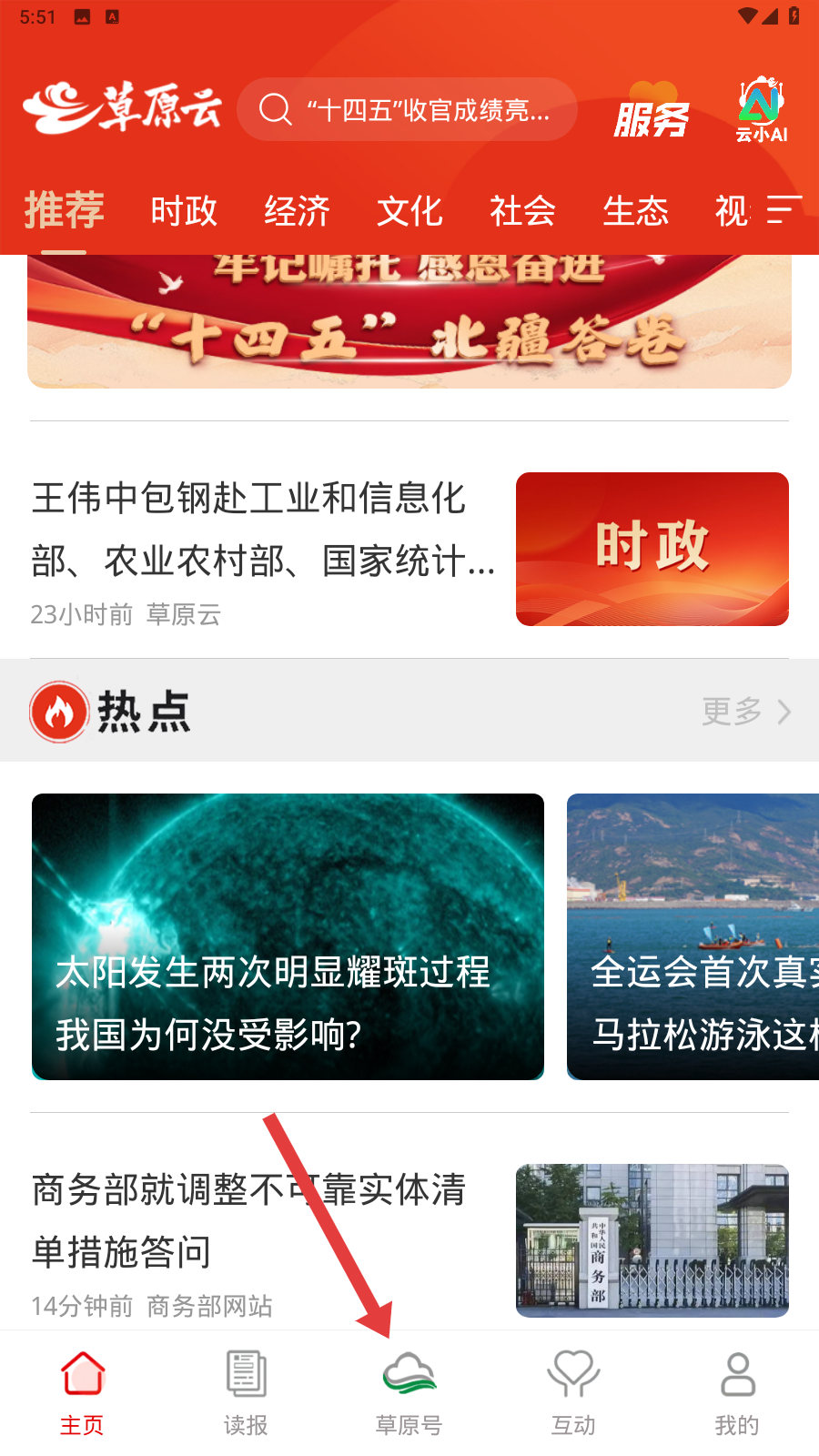Go to the 社会 tab

click(522, 211)
